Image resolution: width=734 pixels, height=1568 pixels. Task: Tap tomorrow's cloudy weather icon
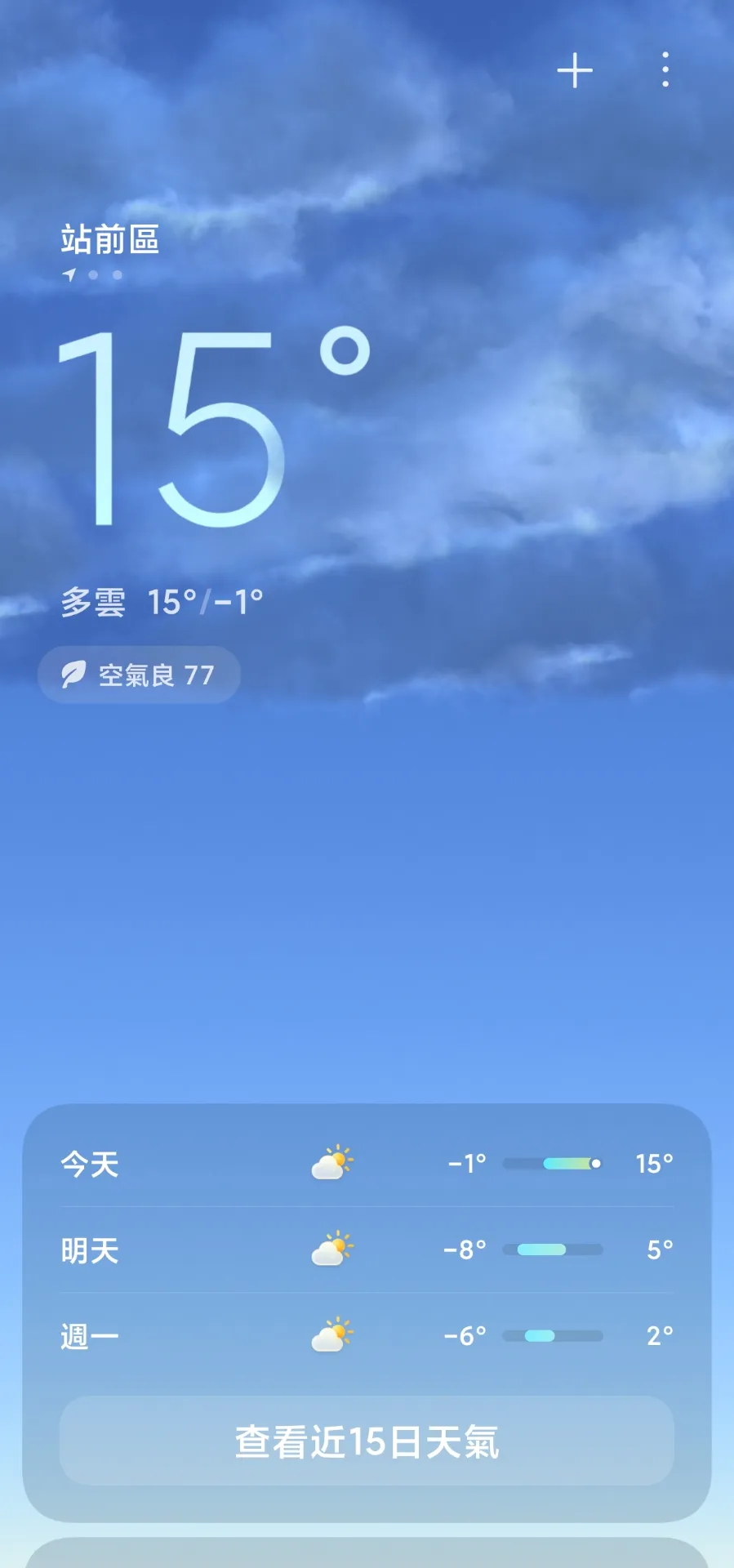[330, 1250]
